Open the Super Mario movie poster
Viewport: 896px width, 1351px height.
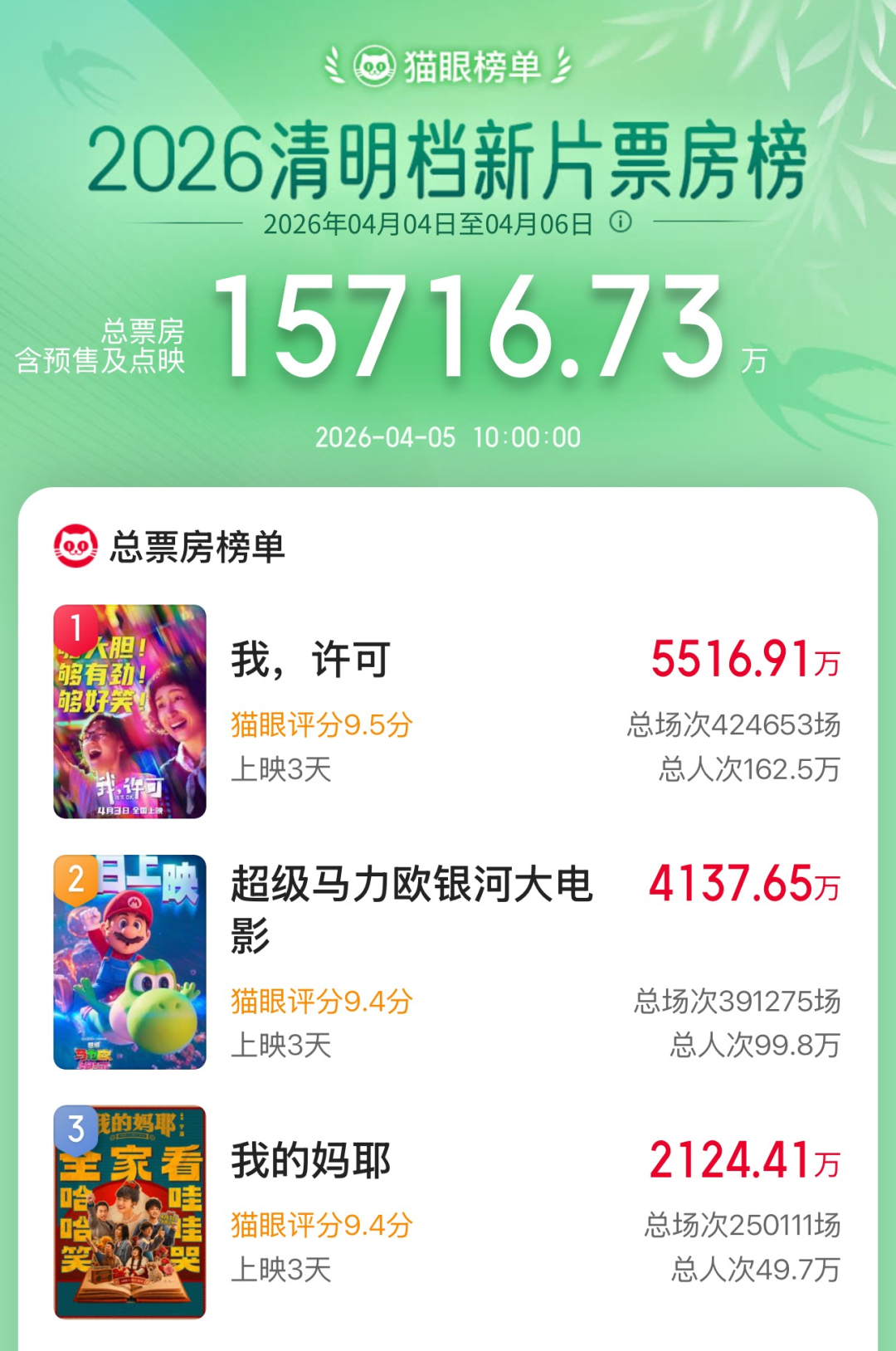129,963
